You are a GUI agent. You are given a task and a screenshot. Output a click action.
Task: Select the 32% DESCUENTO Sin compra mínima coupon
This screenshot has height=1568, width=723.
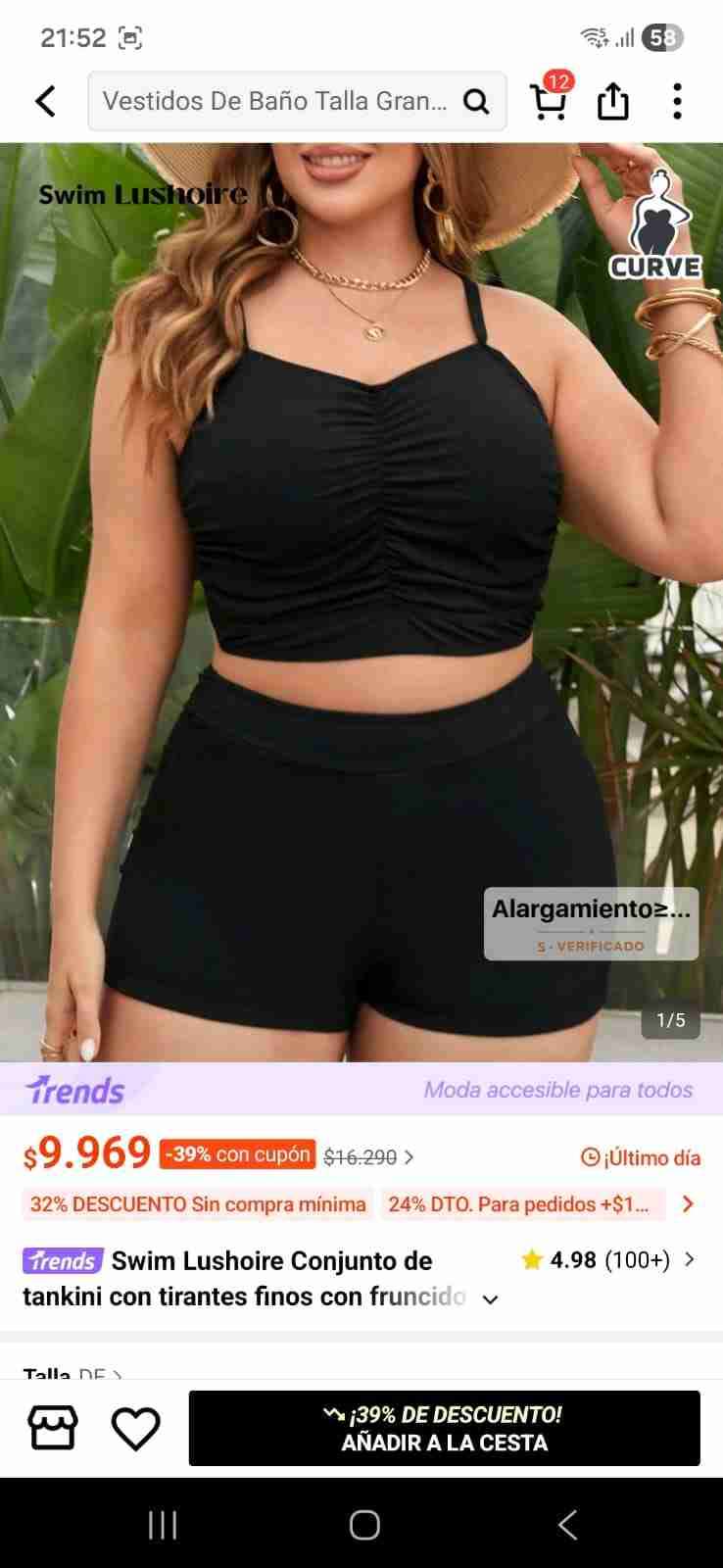198,1204
